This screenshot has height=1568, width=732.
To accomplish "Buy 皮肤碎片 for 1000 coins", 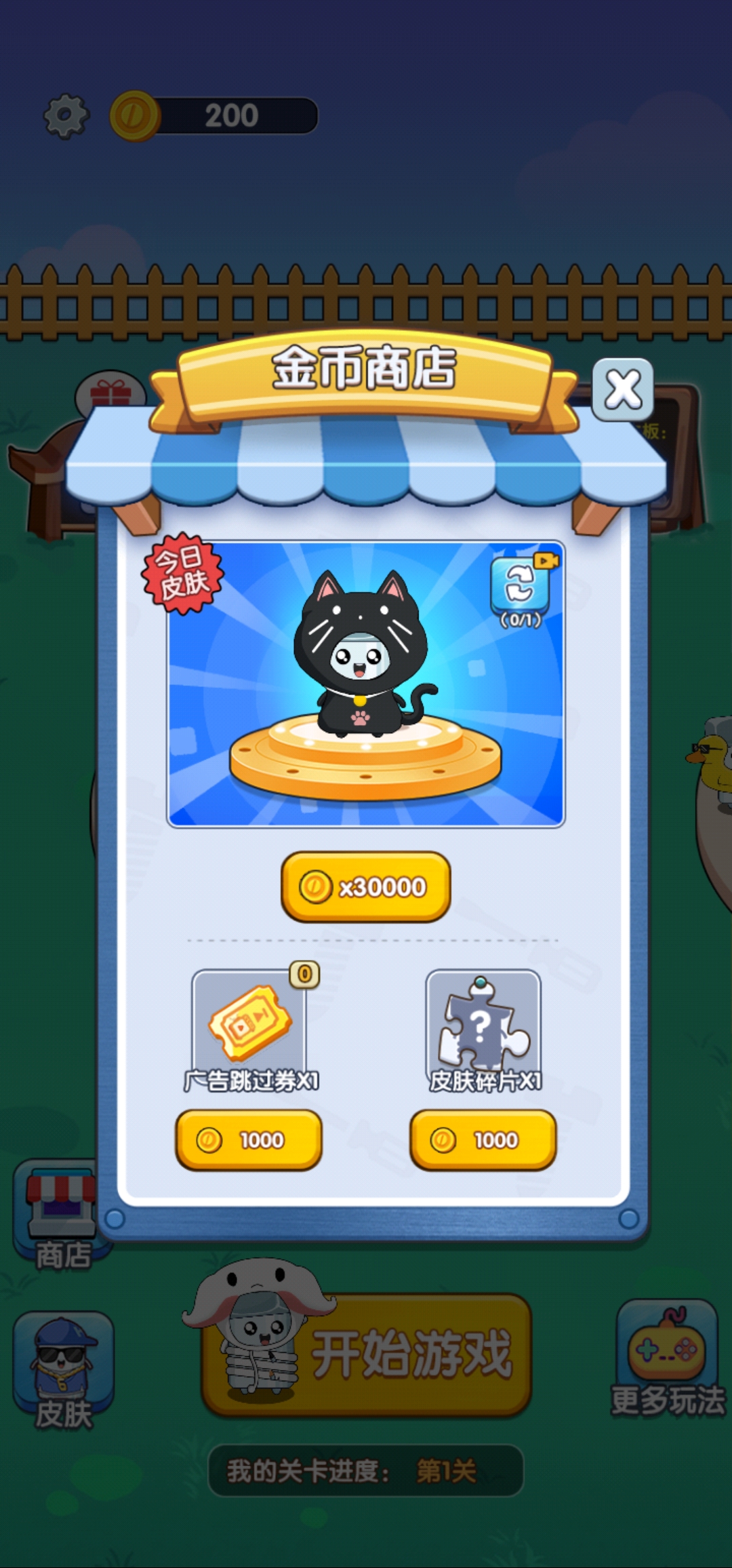I will [483, 1139].
